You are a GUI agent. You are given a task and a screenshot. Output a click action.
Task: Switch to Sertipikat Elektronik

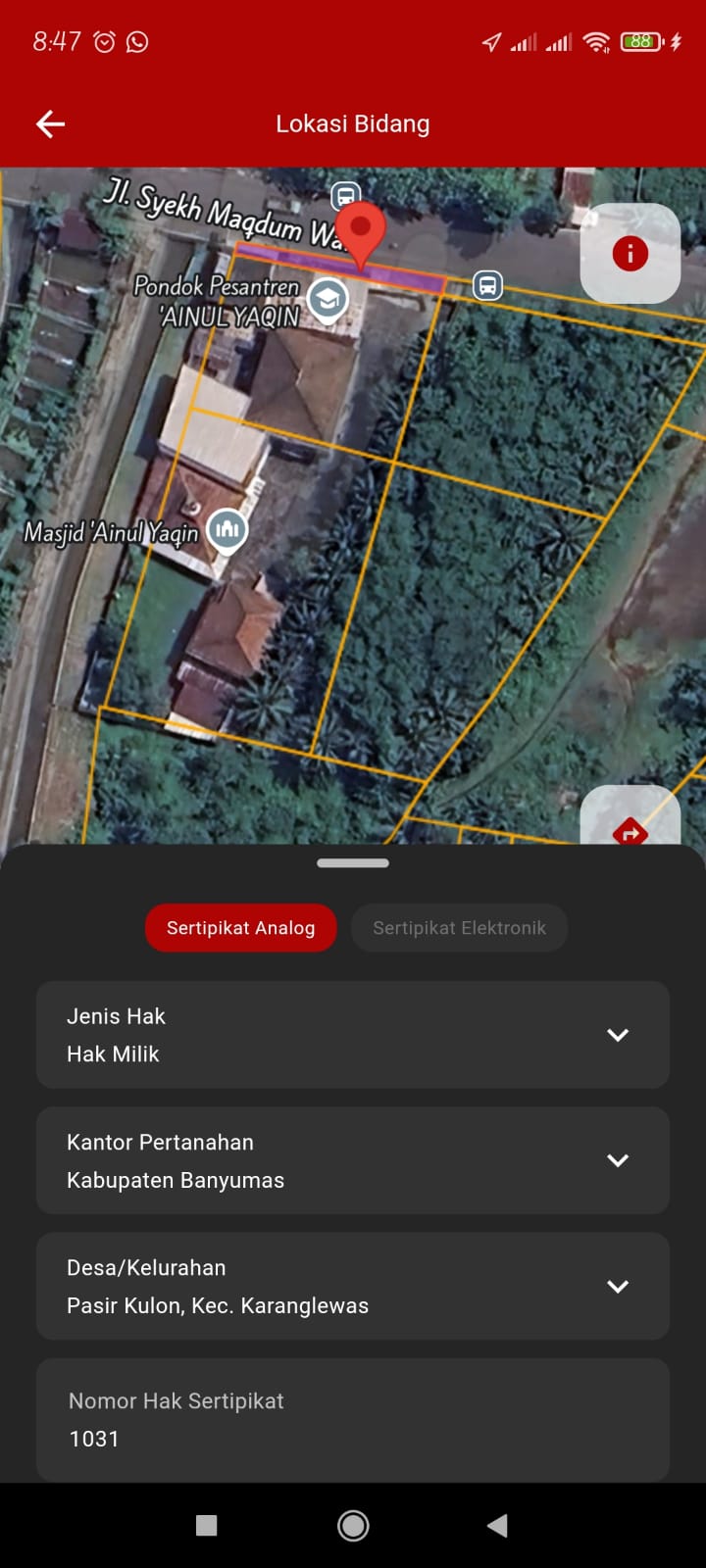[459, 928]
